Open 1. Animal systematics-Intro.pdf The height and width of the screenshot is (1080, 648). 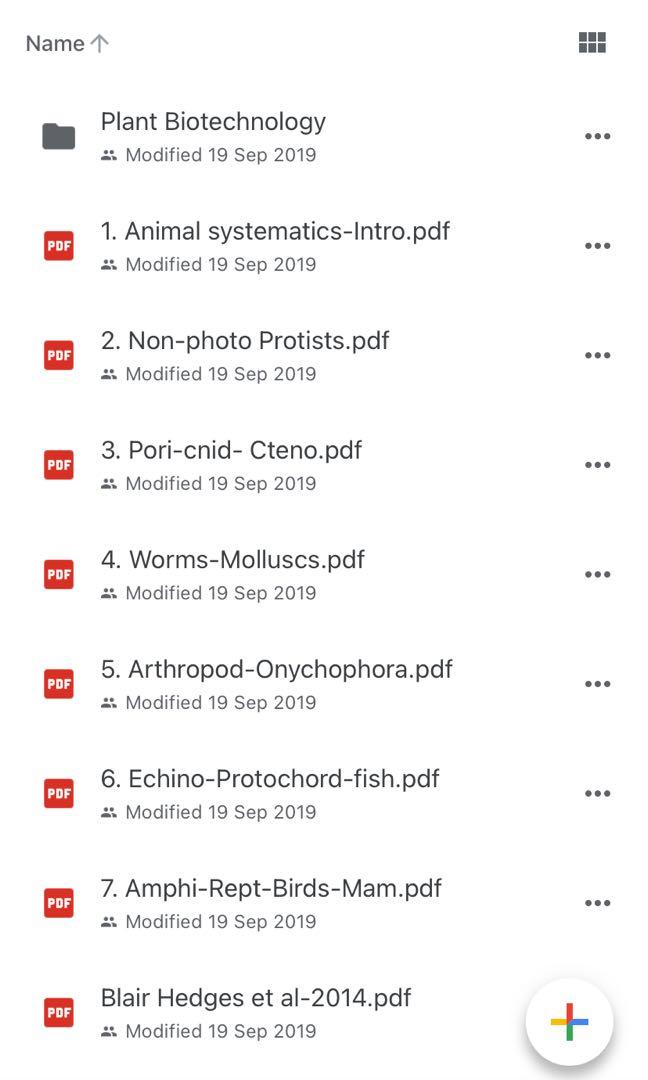275,232
